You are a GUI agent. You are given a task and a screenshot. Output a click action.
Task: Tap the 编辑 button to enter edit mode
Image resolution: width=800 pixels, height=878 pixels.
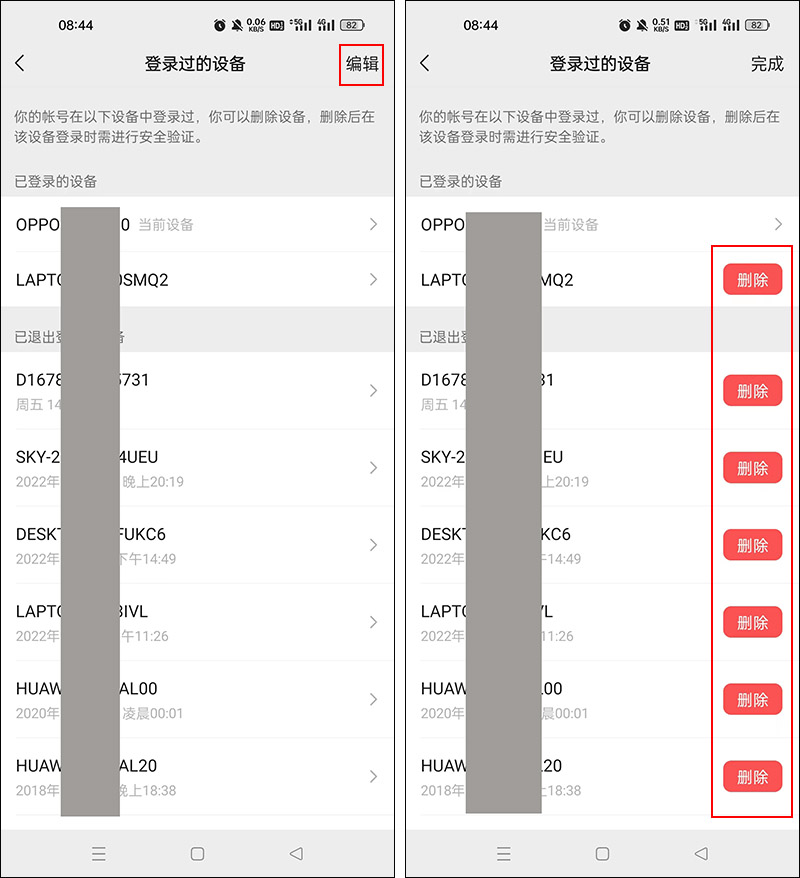point(361,63)
